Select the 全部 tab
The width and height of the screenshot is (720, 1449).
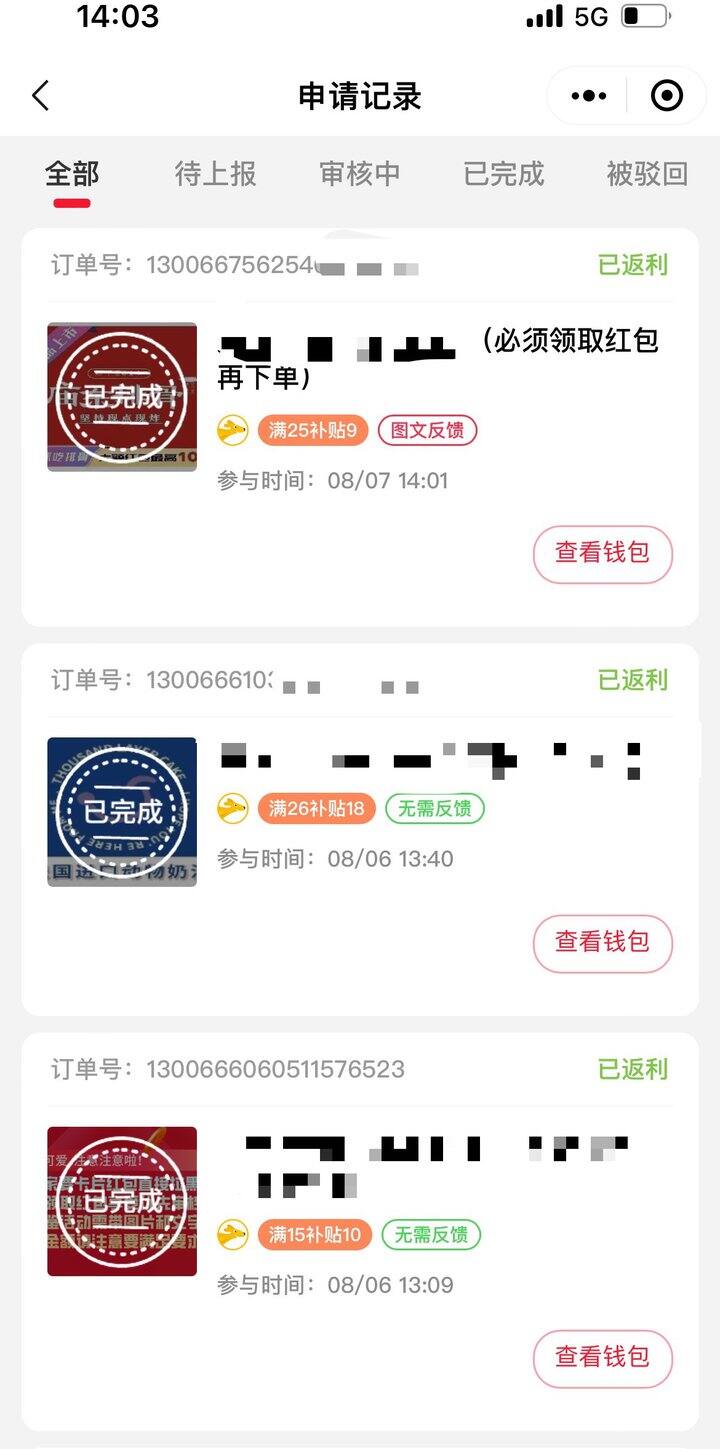[72, 174]
